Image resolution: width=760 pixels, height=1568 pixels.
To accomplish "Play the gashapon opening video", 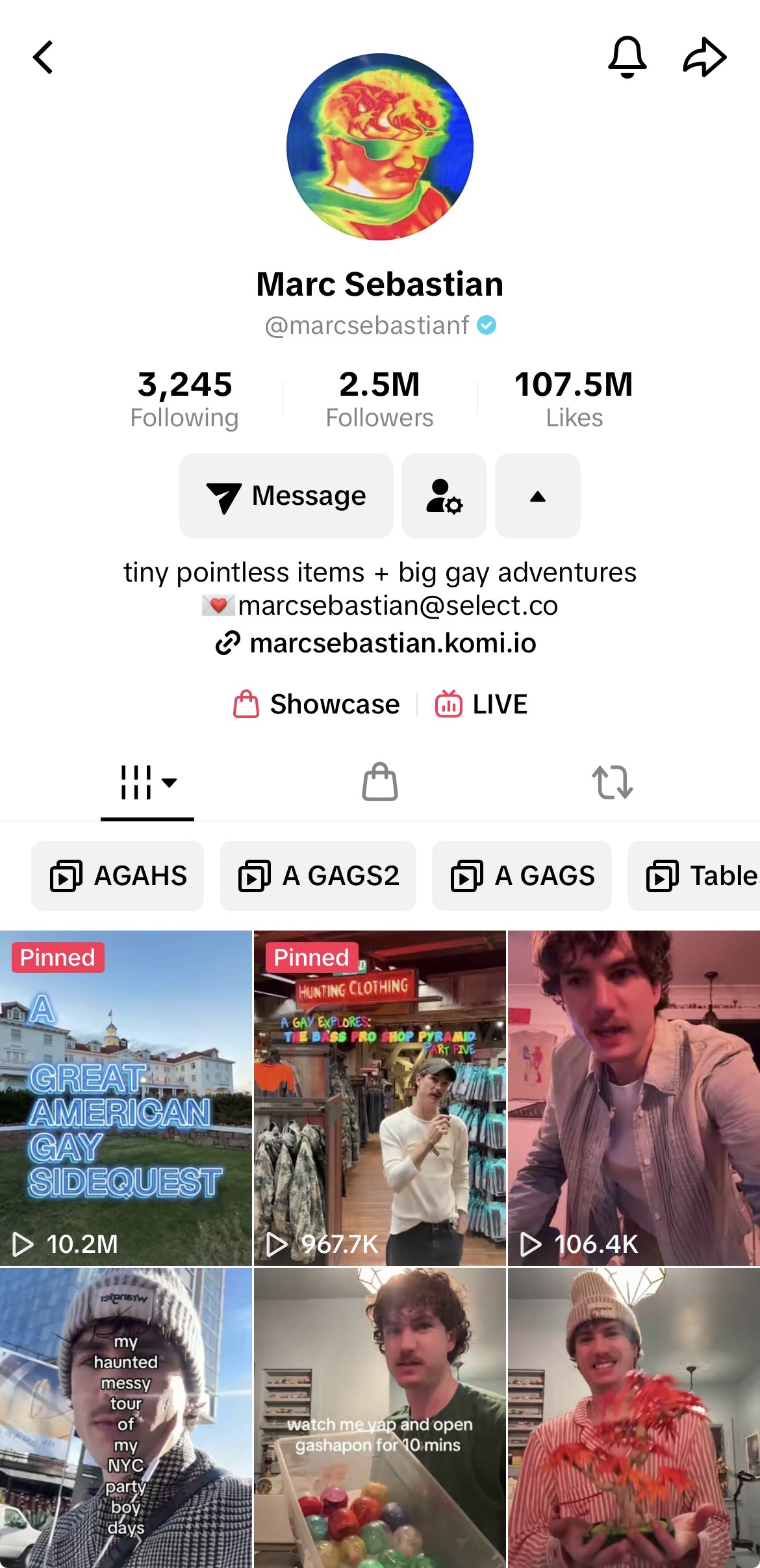I will coord(380,1418).
